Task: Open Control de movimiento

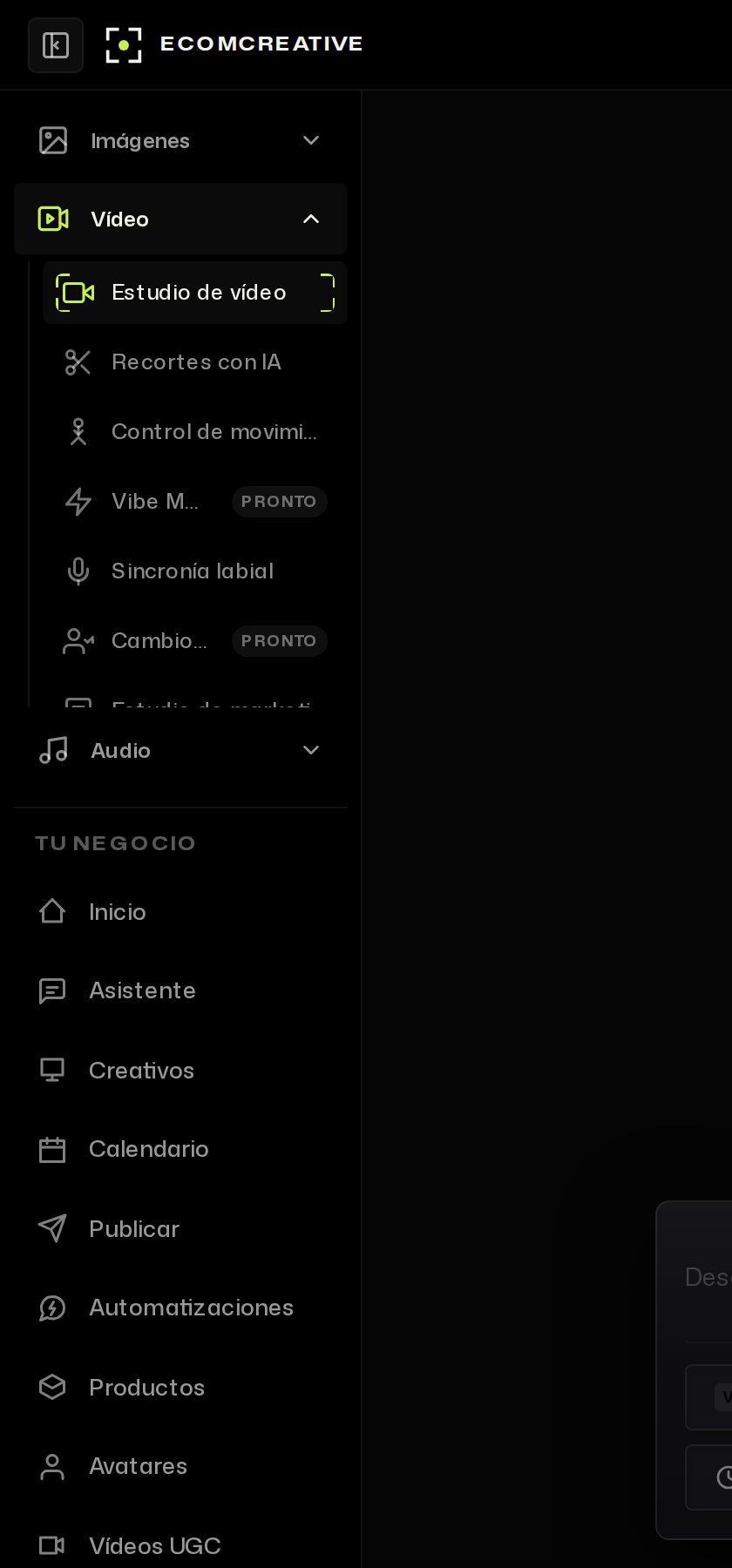Action: point(195,432)
